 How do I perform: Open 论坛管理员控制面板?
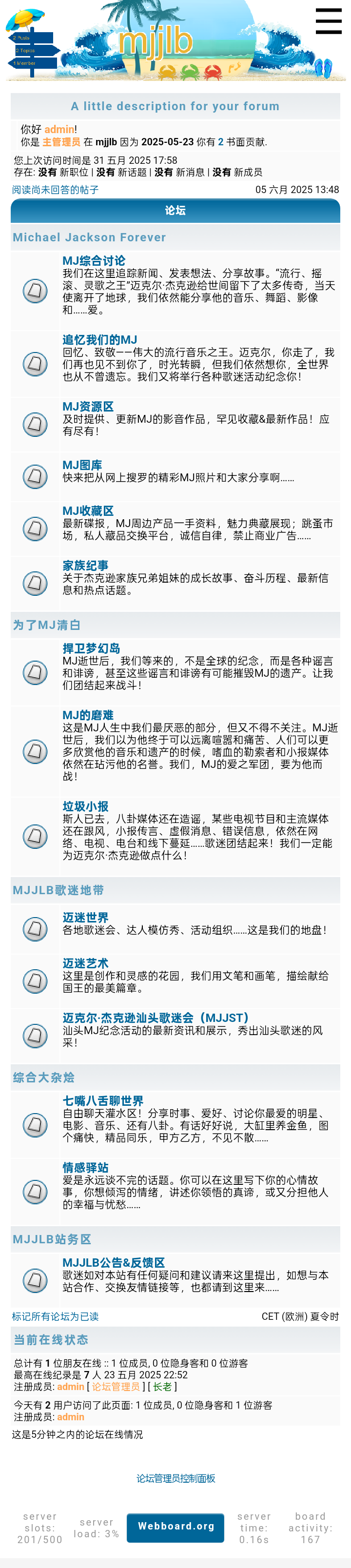point(176,1478)
